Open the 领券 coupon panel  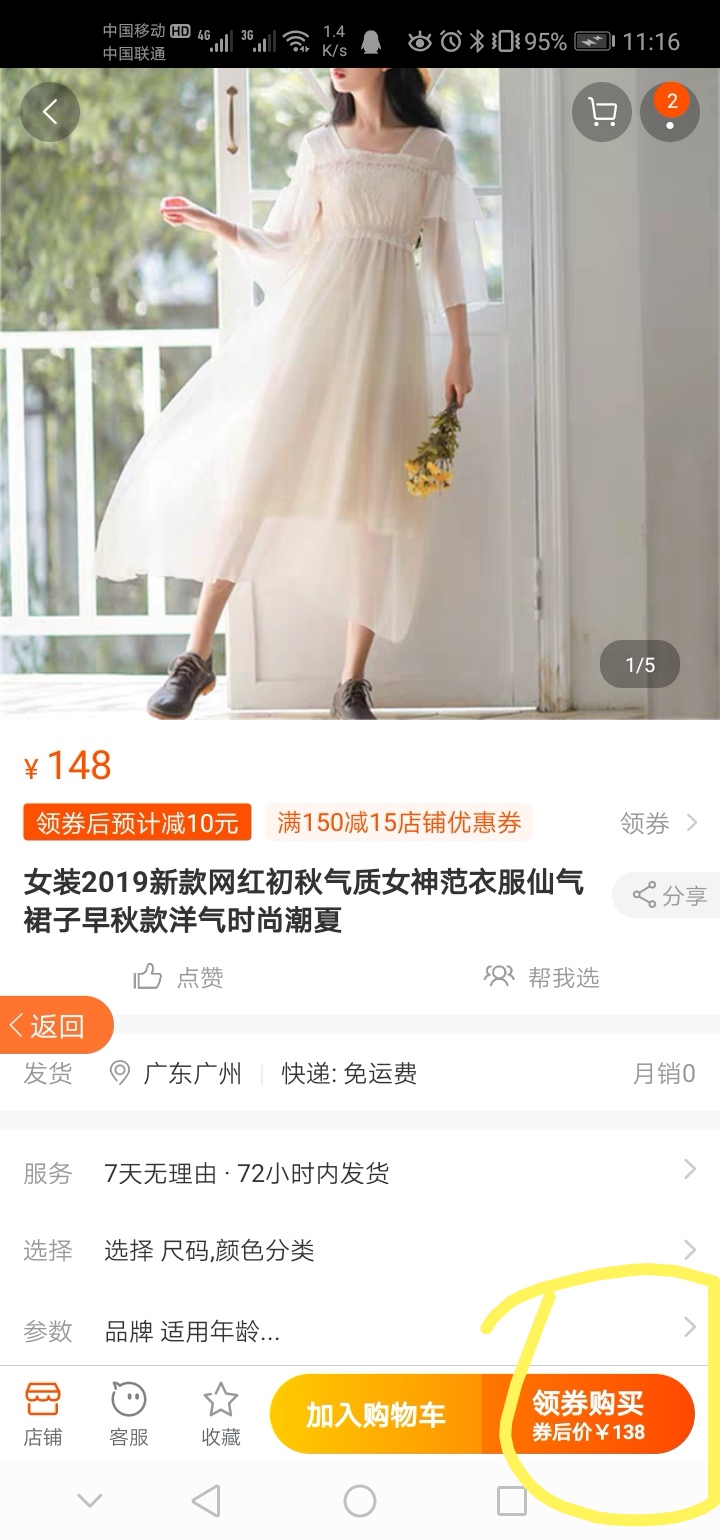[650, 823]
